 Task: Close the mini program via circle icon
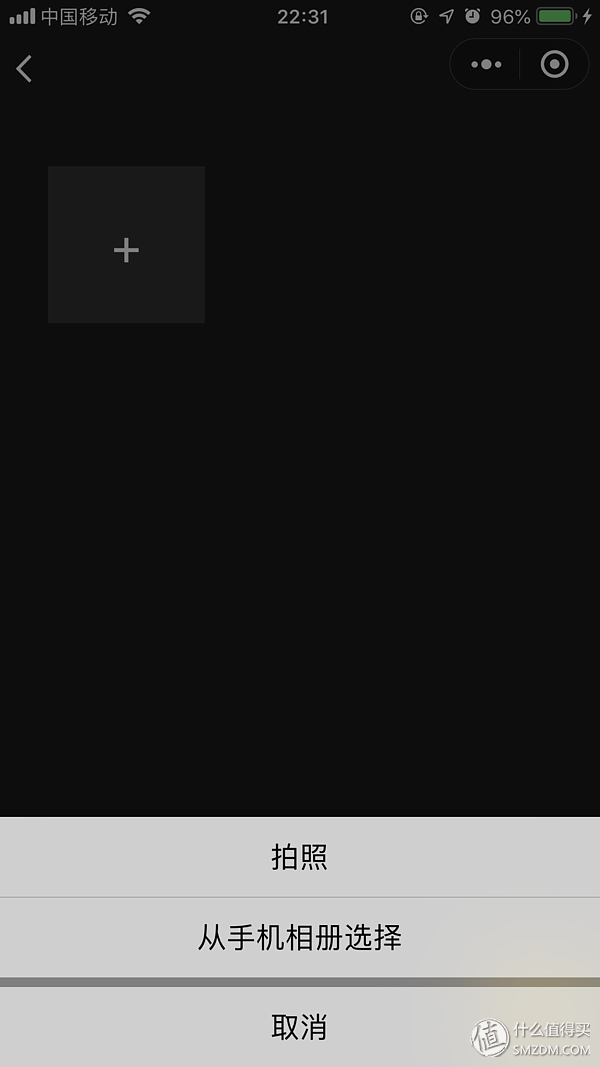click(x=554, y=65)
